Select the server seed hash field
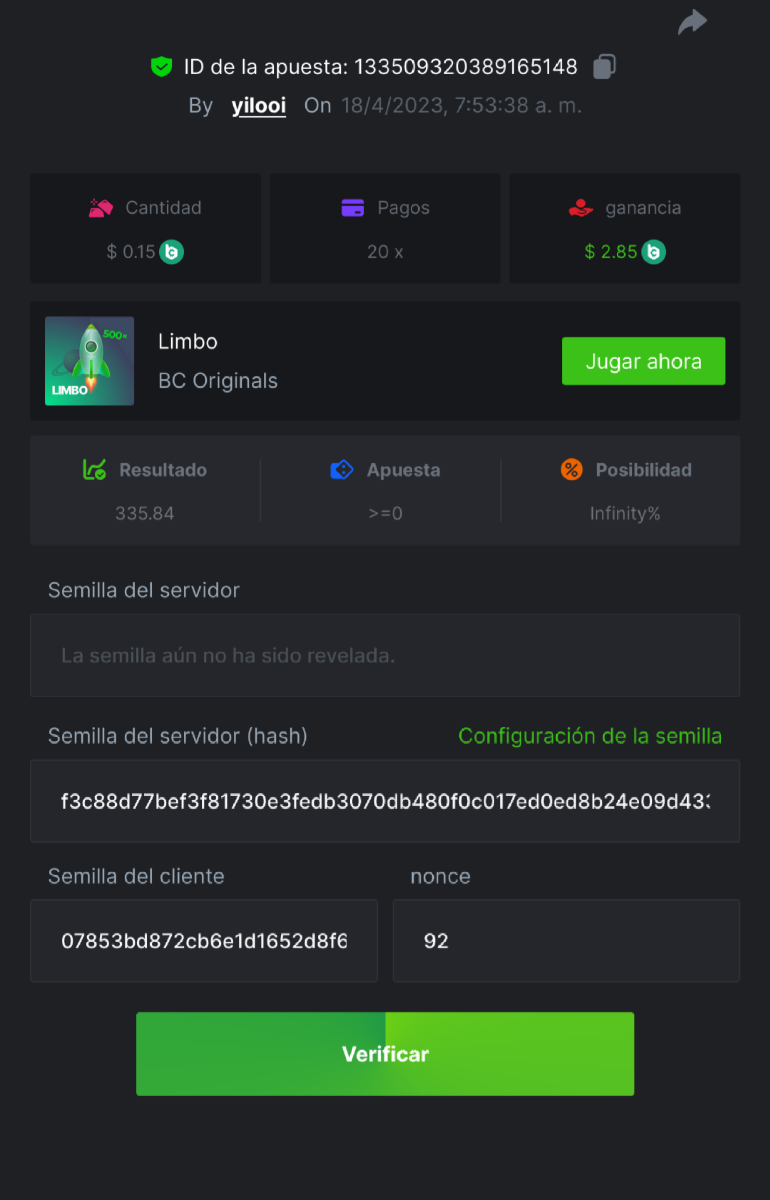The width and height of the screenshot is (770, 1200). click(385, 801)
